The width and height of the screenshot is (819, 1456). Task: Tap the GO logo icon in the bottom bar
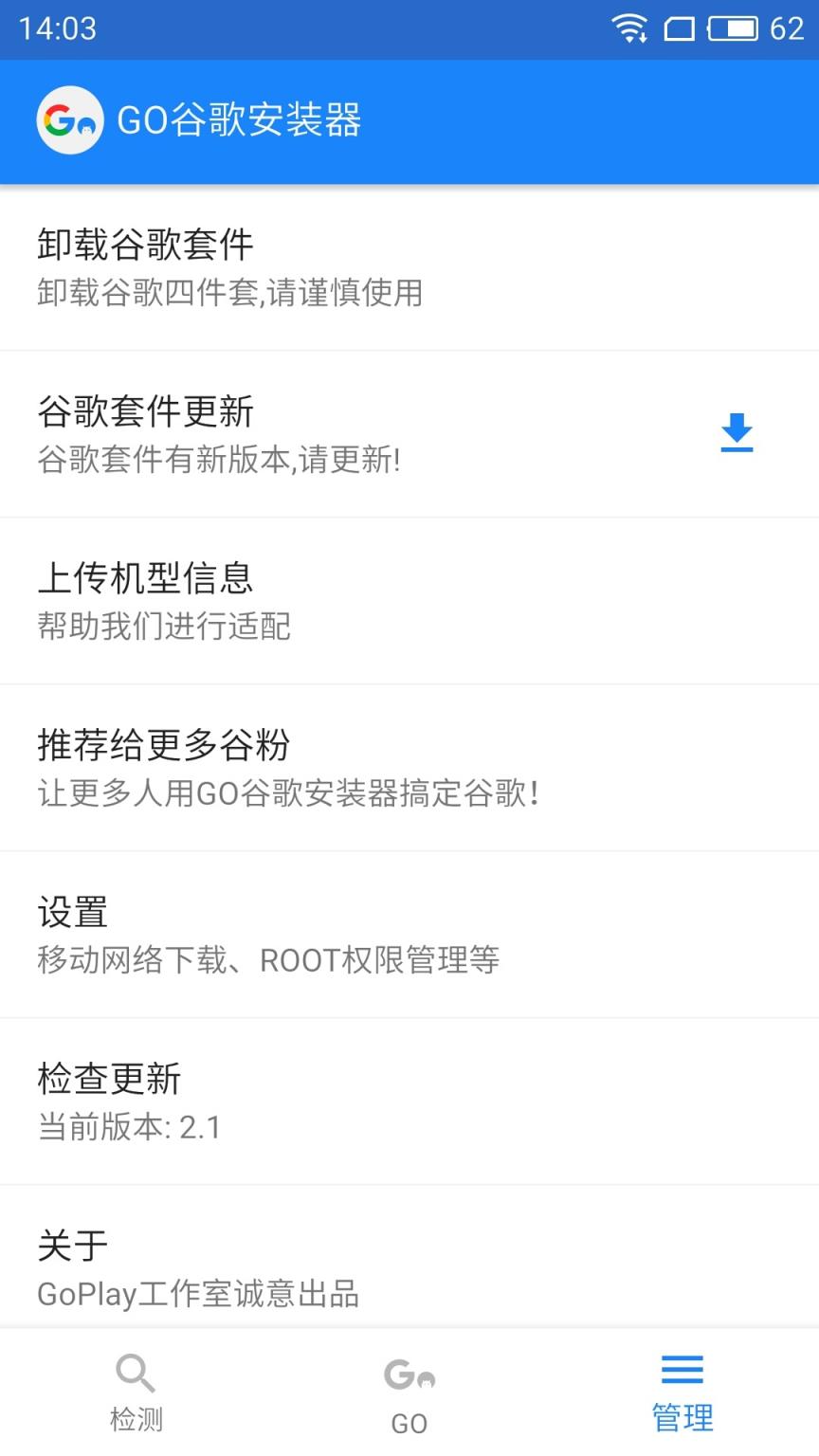pos(409,1373)
